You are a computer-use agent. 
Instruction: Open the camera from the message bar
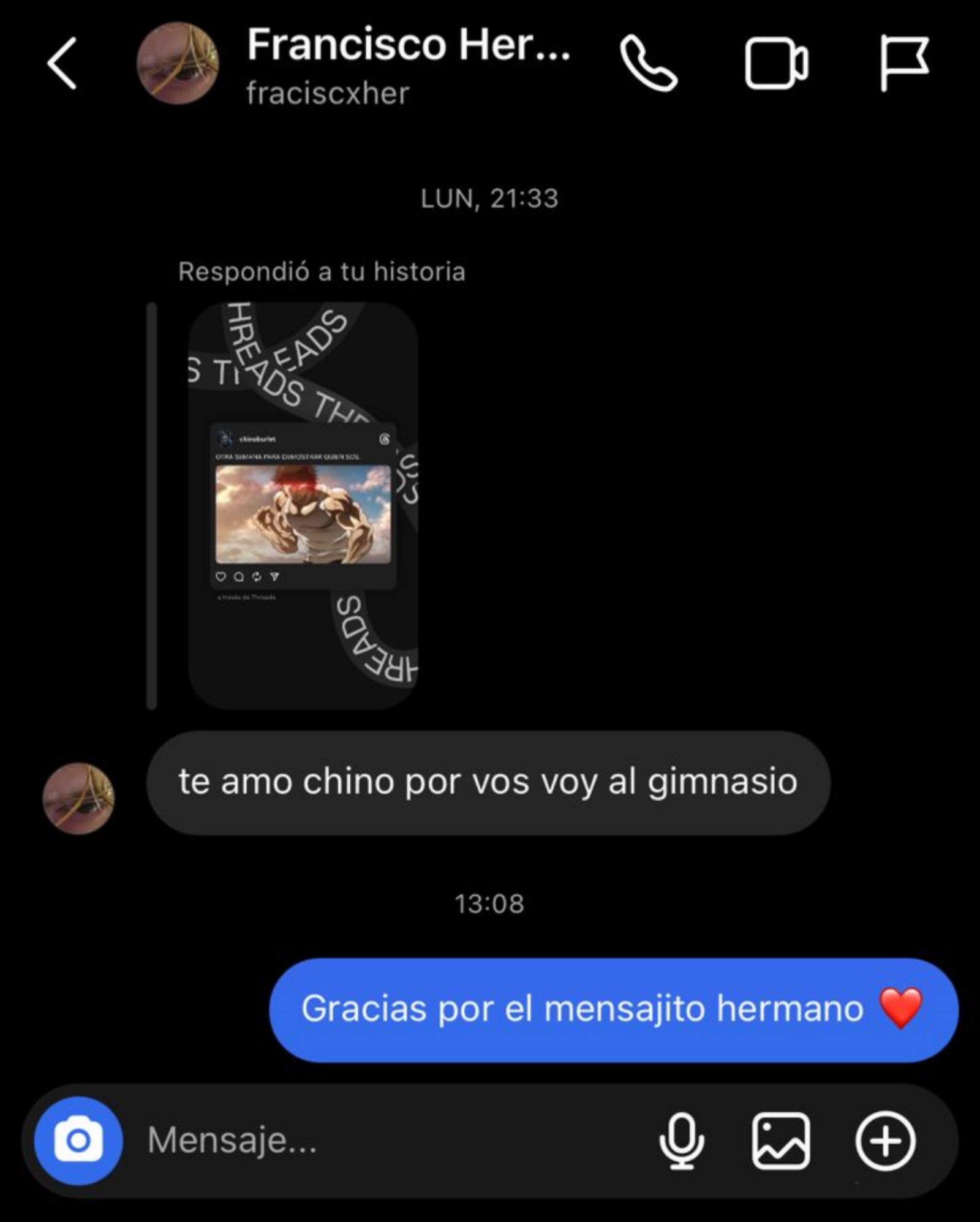click(78, 1141)
